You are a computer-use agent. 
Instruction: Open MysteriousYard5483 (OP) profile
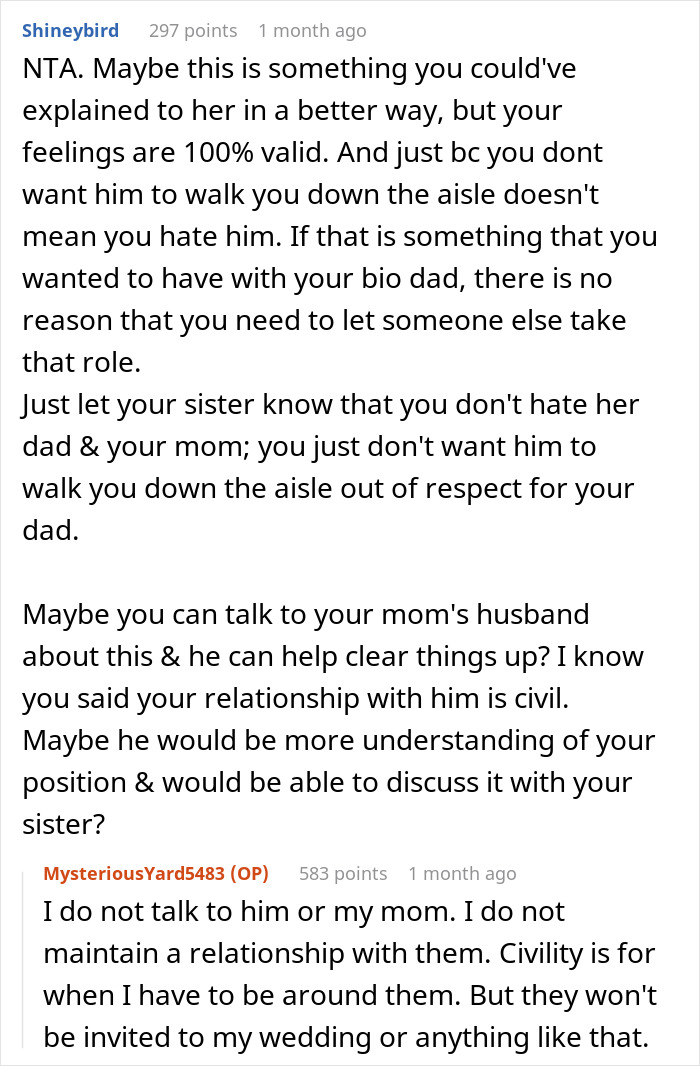click(x=156, y=873)
